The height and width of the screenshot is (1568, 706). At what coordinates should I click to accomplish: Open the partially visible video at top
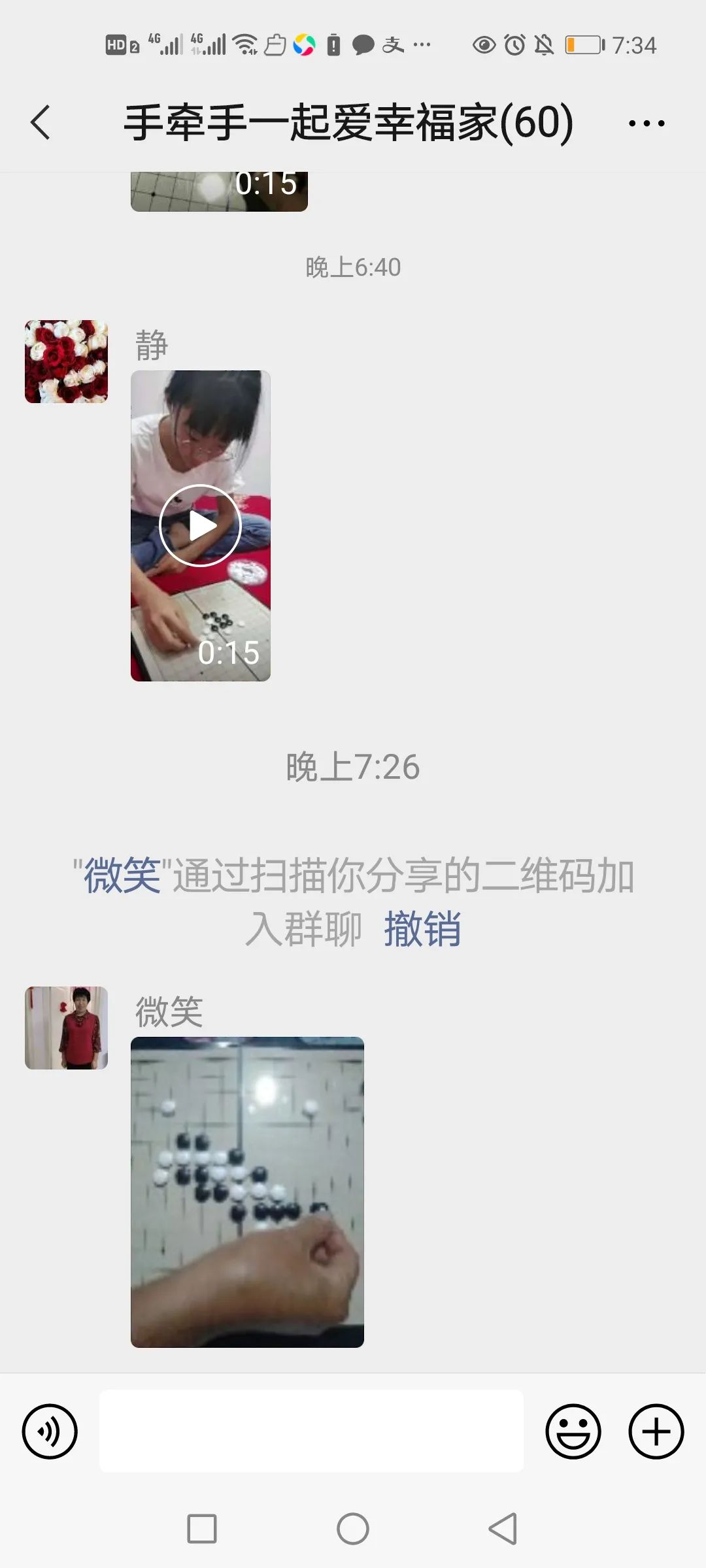[x=219, y=191]
